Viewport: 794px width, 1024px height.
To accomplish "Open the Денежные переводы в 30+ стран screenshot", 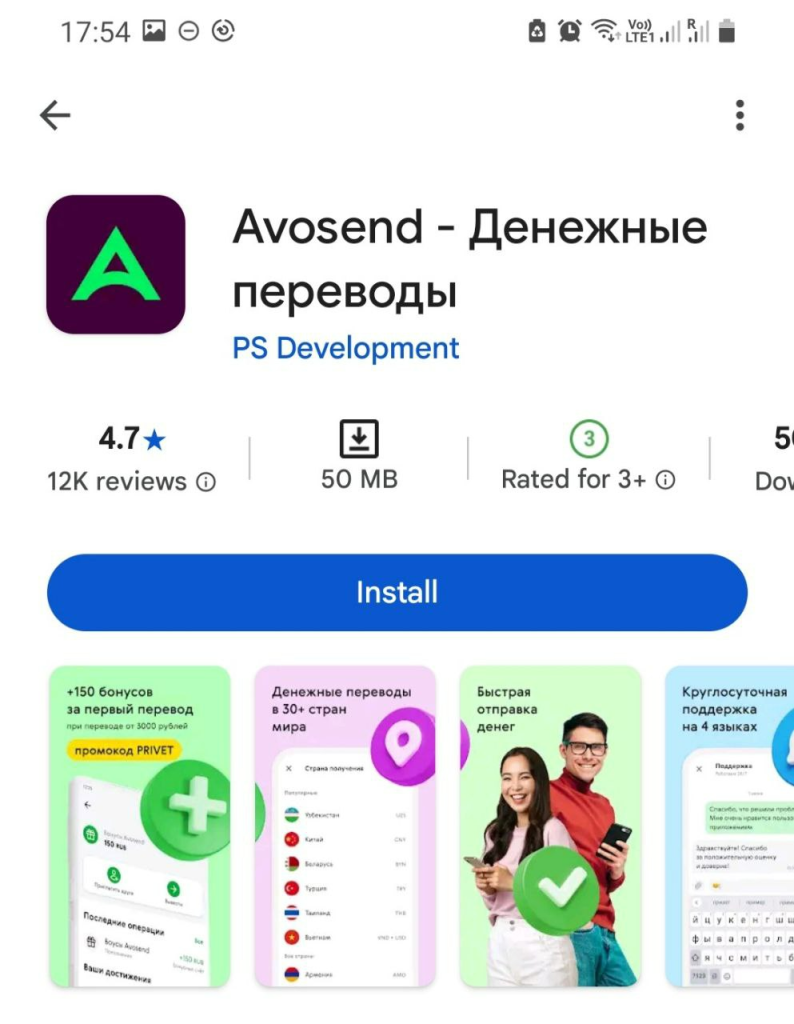I will tap(346, 826).
